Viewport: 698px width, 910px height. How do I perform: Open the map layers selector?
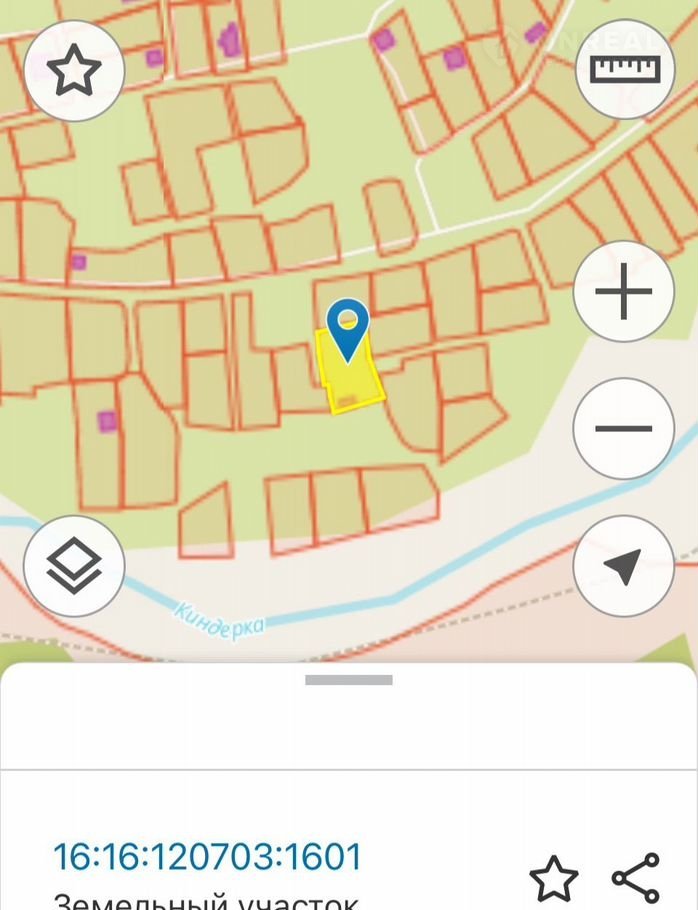74,566
